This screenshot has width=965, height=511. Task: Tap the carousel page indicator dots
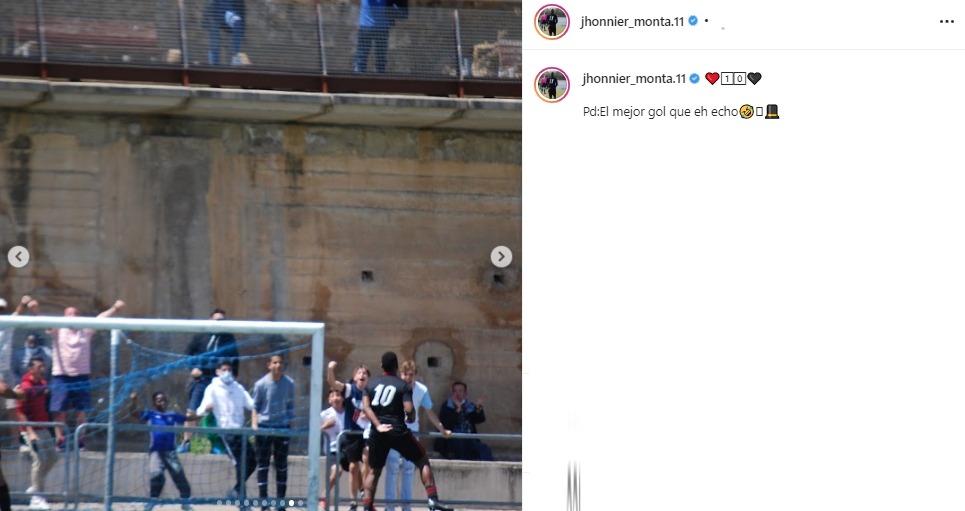click(x=262, y=503)
